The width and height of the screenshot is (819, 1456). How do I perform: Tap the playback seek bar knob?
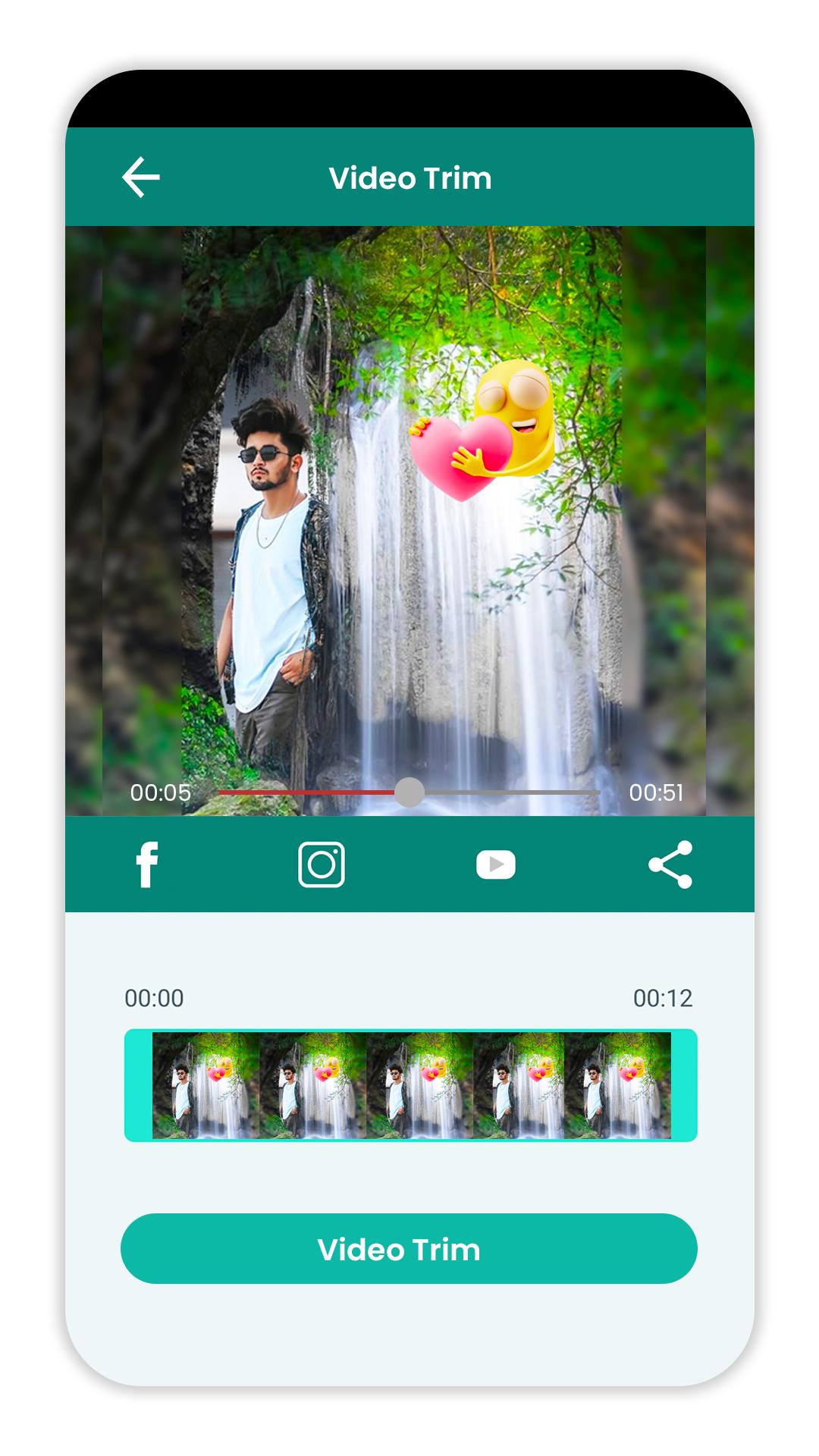409,792
